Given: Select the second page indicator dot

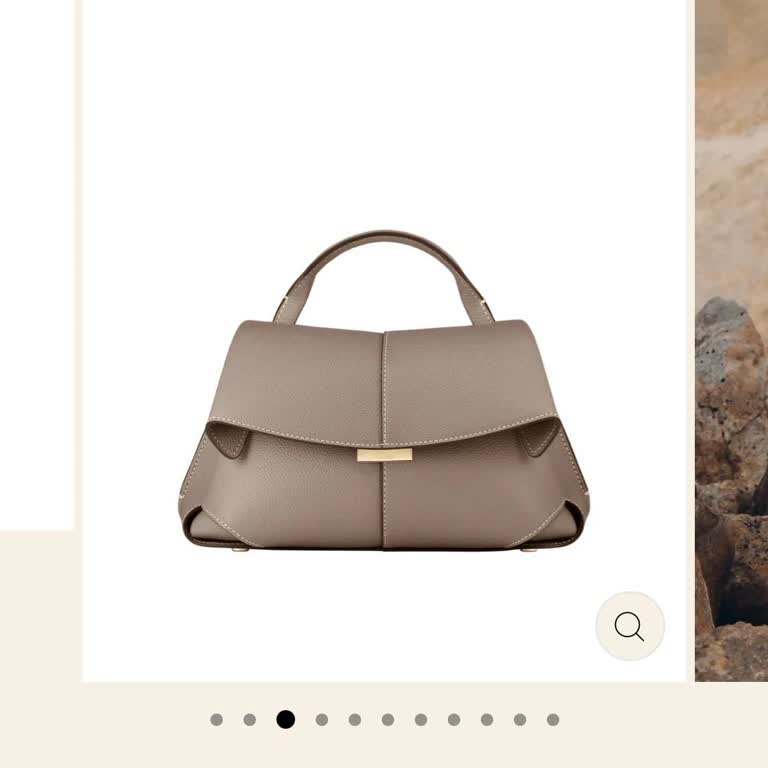Looking at the screenshot, I should (x=250, y=719).
